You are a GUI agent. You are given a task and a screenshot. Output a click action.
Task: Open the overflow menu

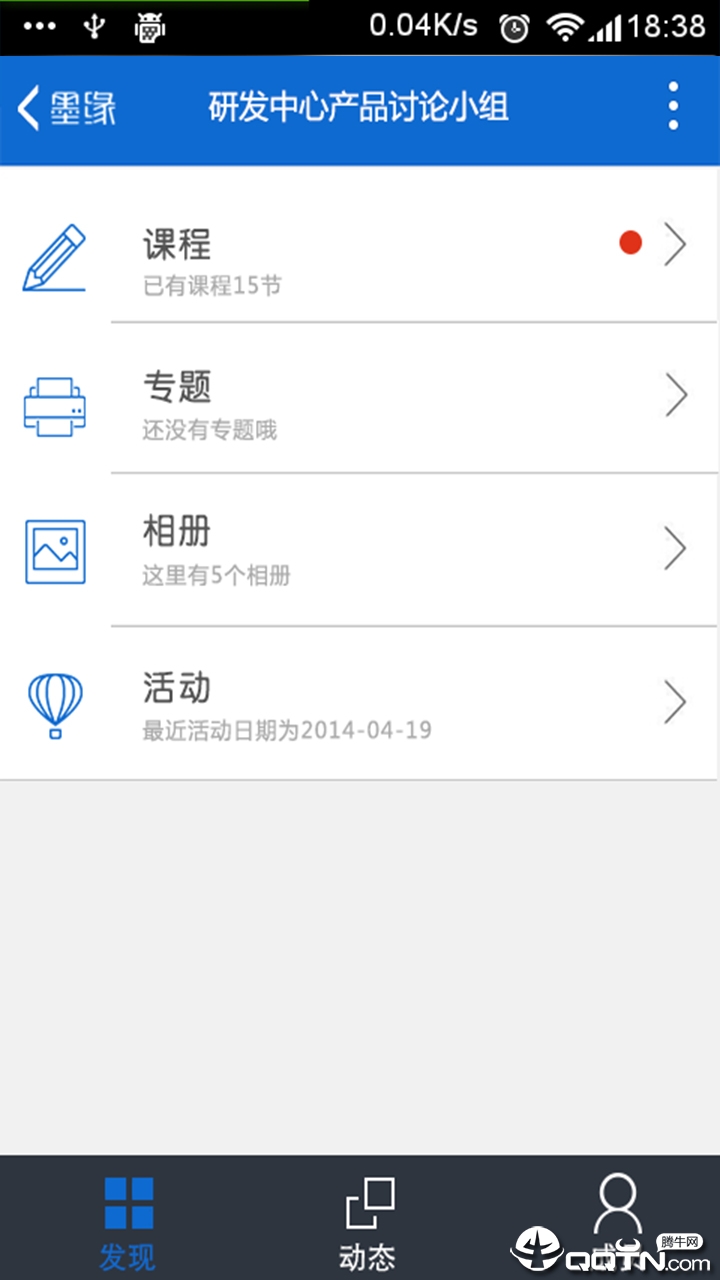pos(673,106)
